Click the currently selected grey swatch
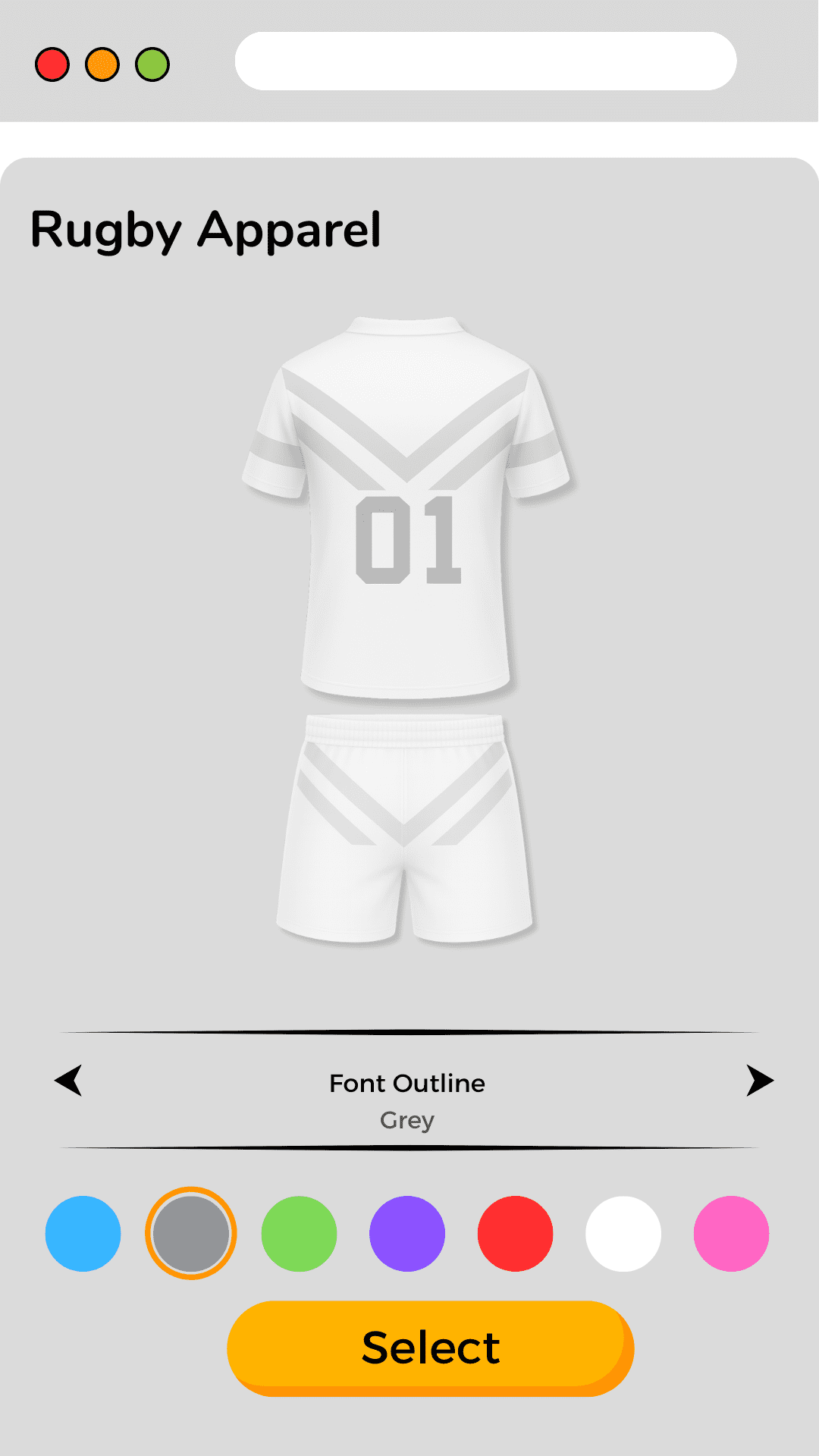 point(192,1233)
